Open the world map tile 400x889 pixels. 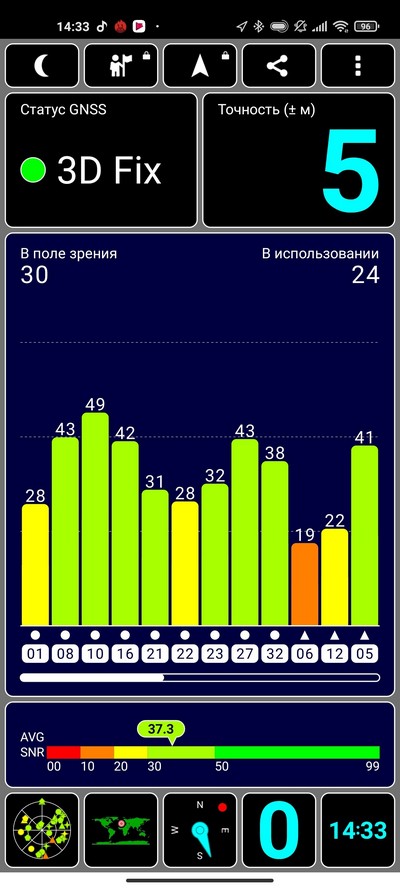(x=121, y=831)
